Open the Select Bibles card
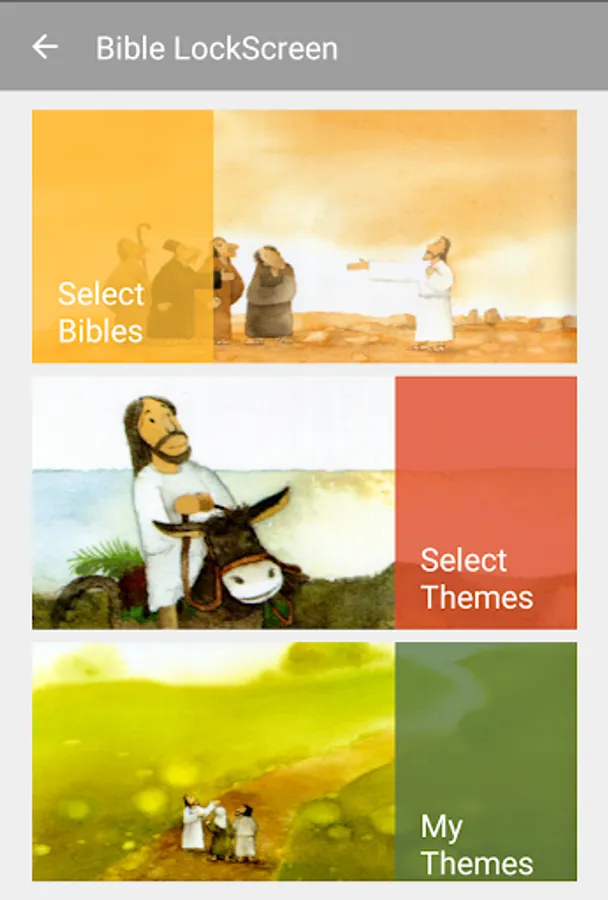The image size is (608, 900). pos(304,236)
